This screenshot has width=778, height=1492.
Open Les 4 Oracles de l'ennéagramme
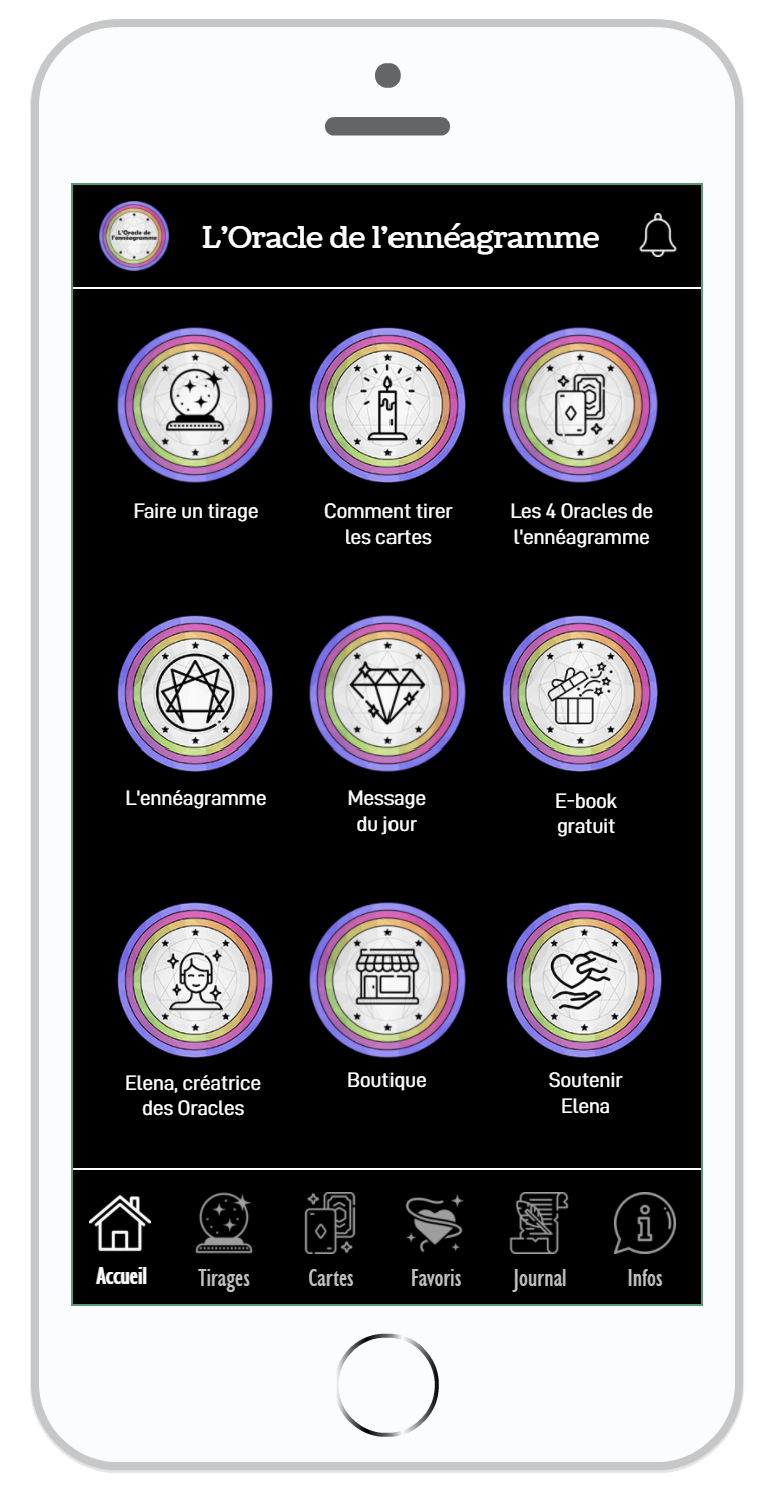pyautogui.click(x=580, y=406)
